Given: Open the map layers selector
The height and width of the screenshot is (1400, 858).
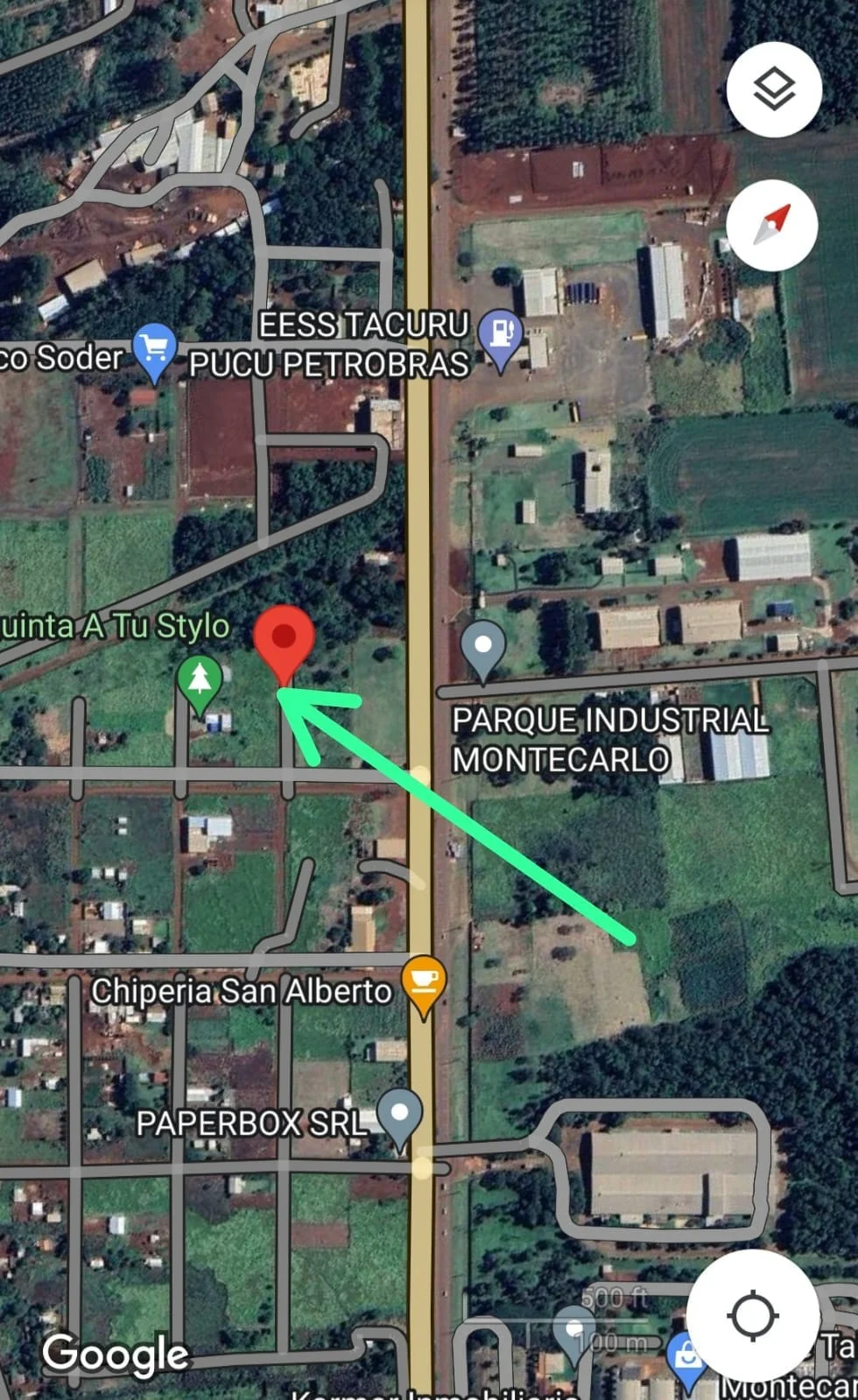Looking at the screenshot, I should tap(774, 89).
